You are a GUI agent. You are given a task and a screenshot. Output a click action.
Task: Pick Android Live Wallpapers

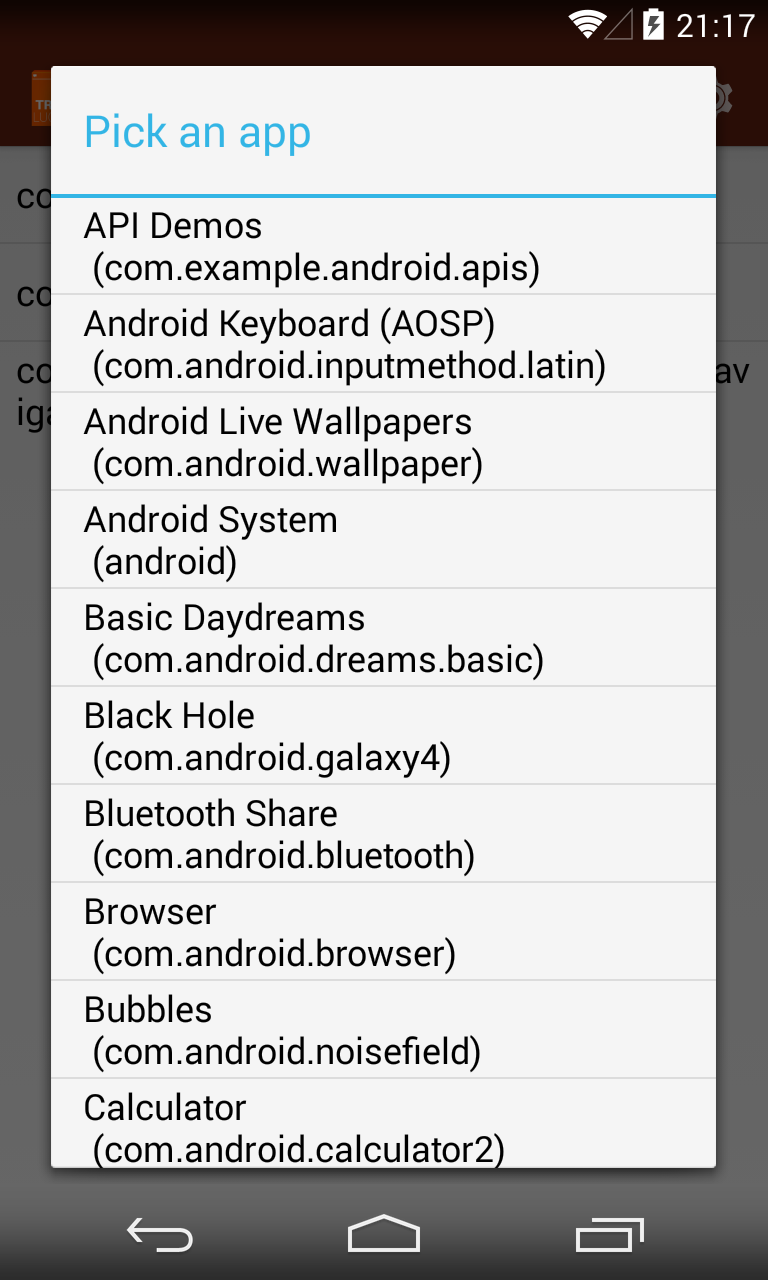click(383, 442)
